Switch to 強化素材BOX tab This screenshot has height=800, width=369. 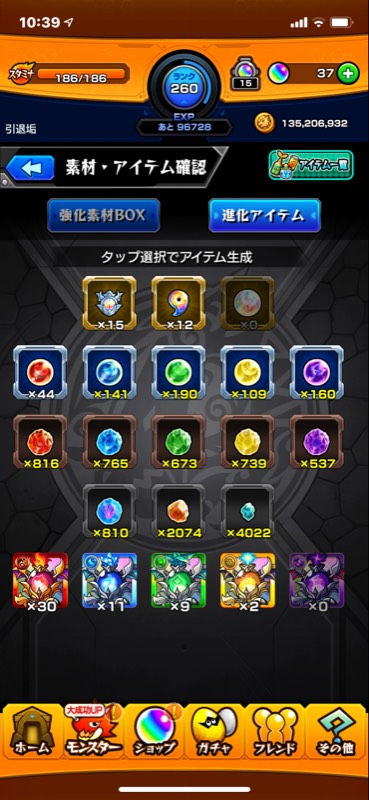tap(104, 215)
